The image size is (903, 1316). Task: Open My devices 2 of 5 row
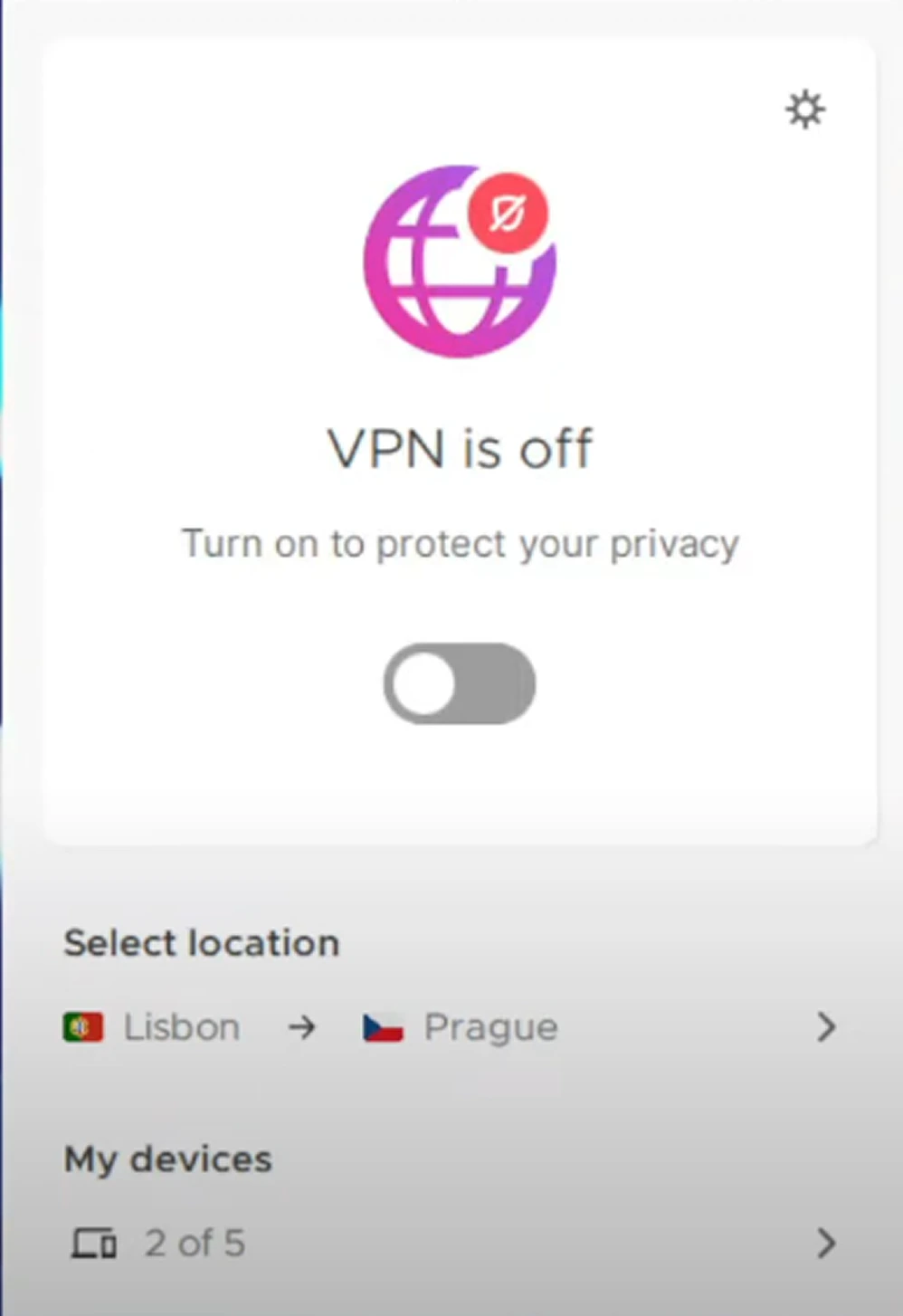(450, 1244)
